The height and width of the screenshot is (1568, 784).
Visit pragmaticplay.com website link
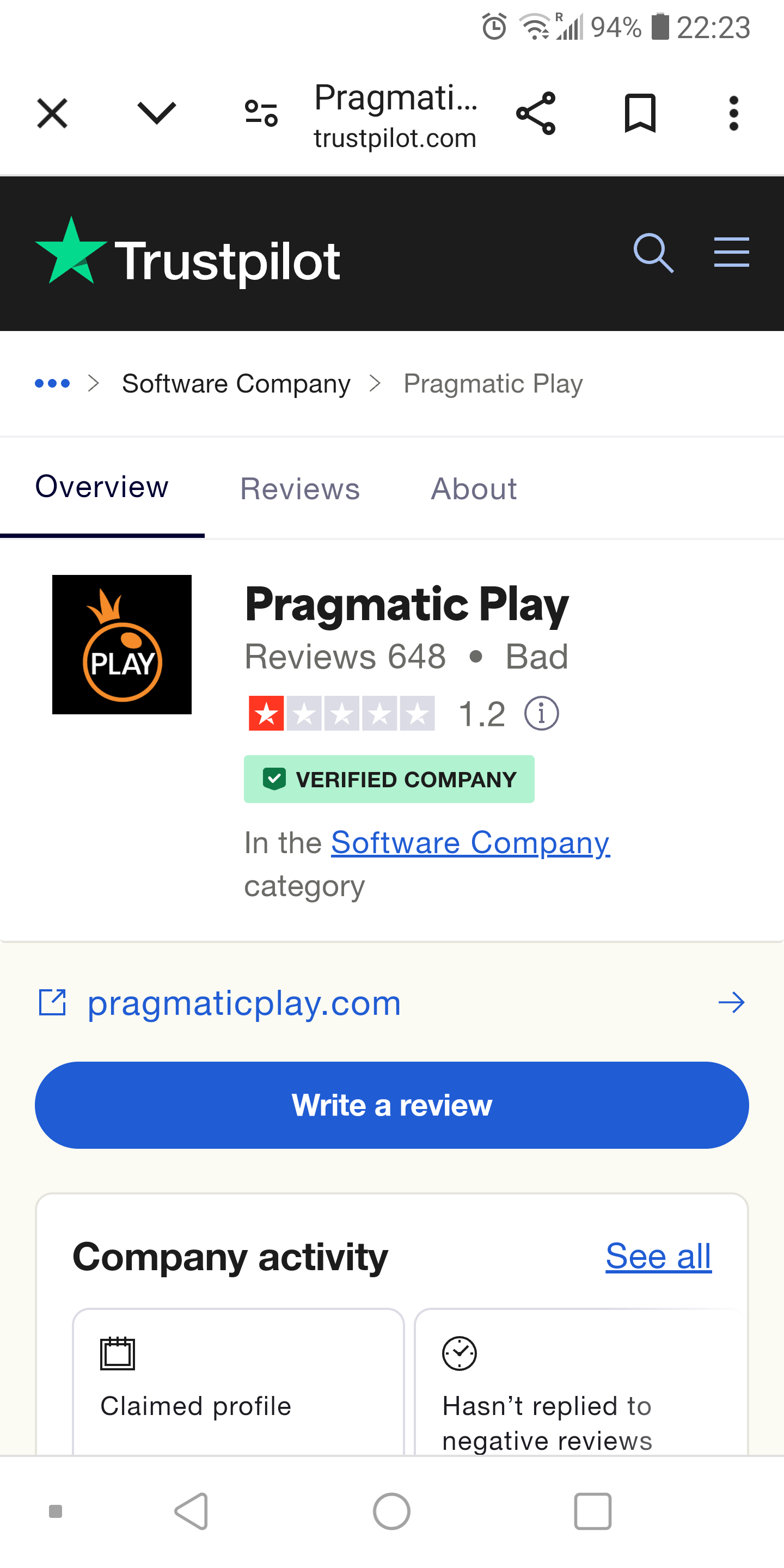[x=244, y=1002]
